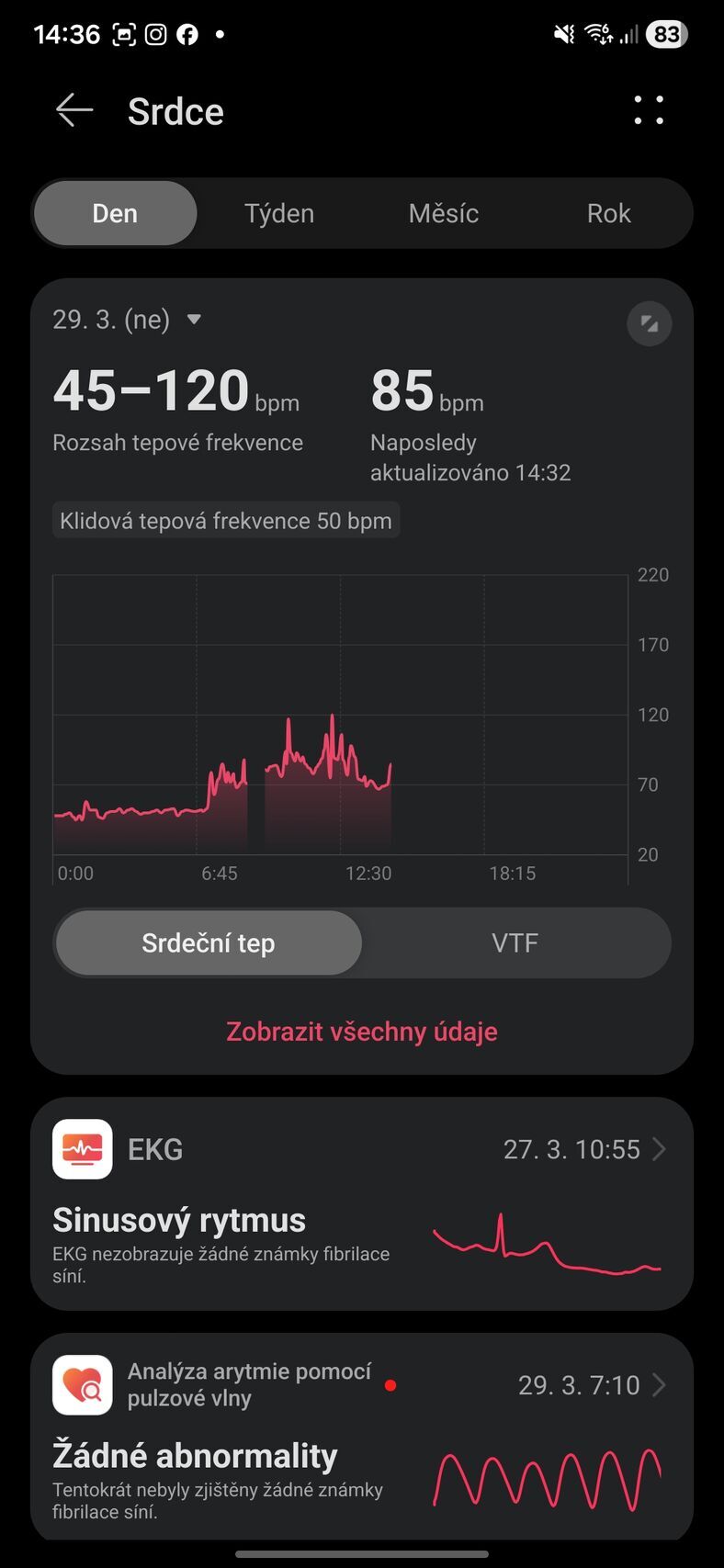The height and width of the screenshot is (1568, 724).
Task: Open the Instagram notification icon in status bar
Action: pyautogui.click(x=154, y=34)
